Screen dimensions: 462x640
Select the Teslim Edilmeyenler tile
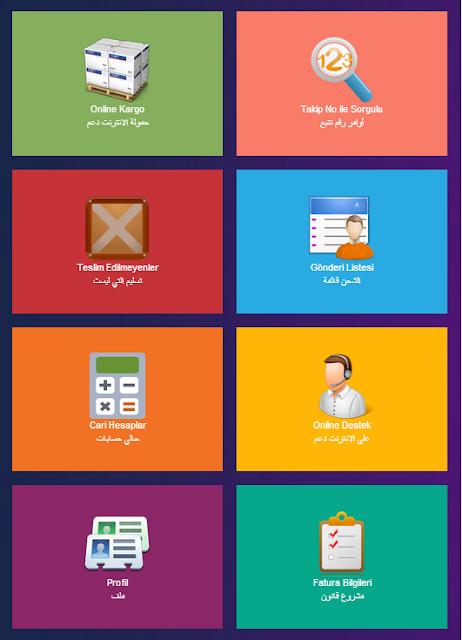118,242
